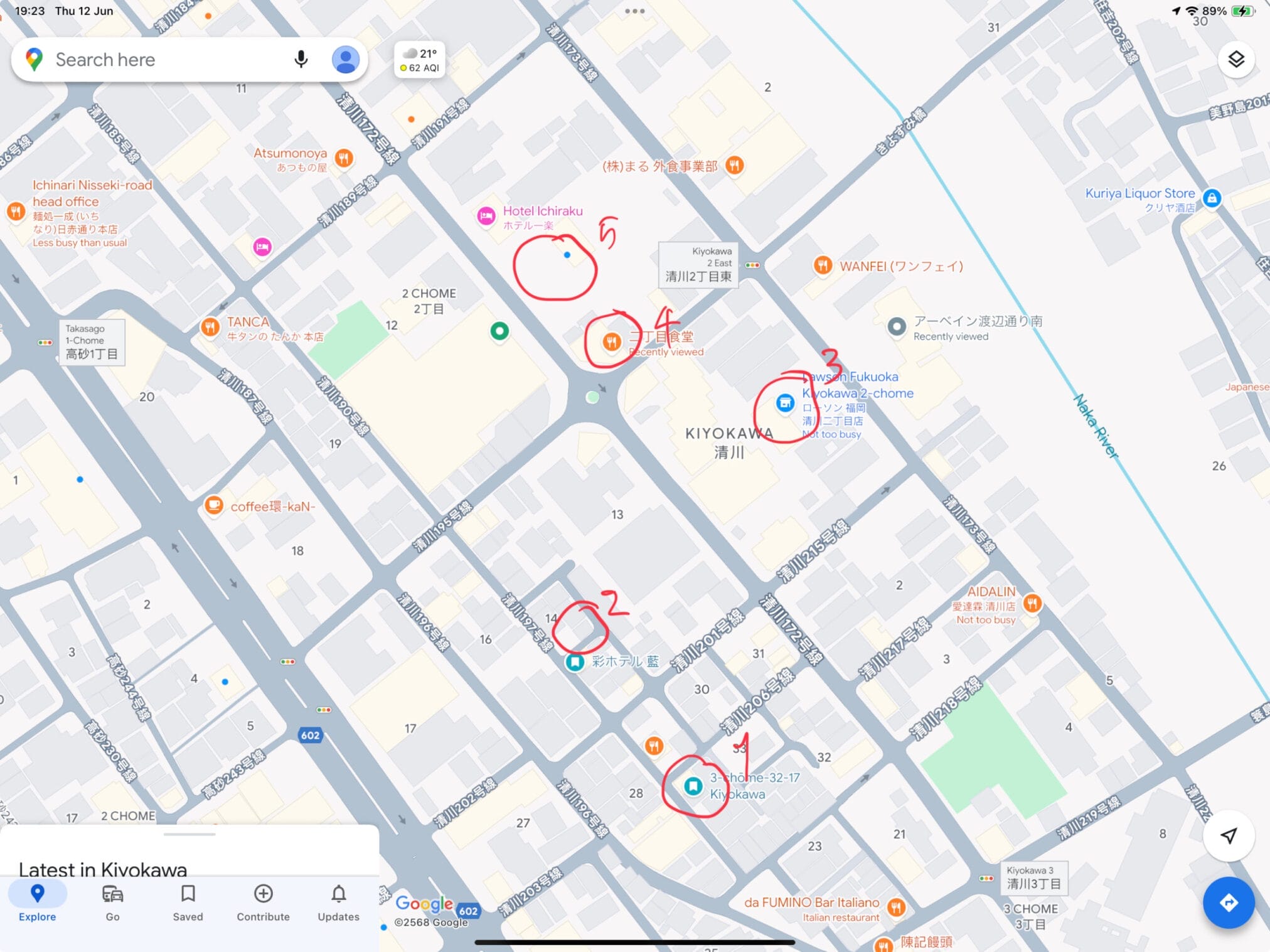Open the weather and AQI chip
The width and height of the screenshot is (1270, 952).
tap(420, 60)
